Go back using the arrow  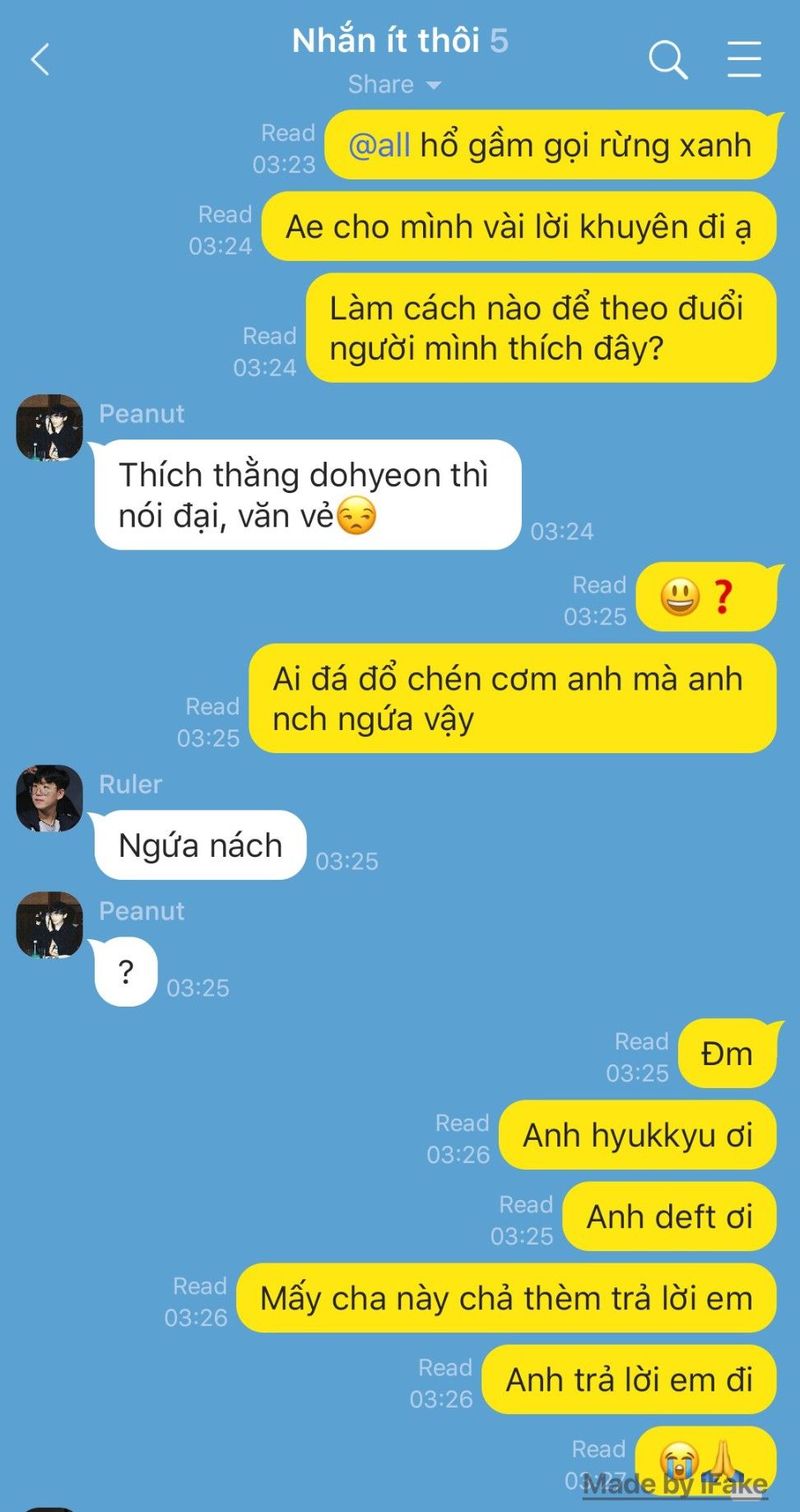40,59
